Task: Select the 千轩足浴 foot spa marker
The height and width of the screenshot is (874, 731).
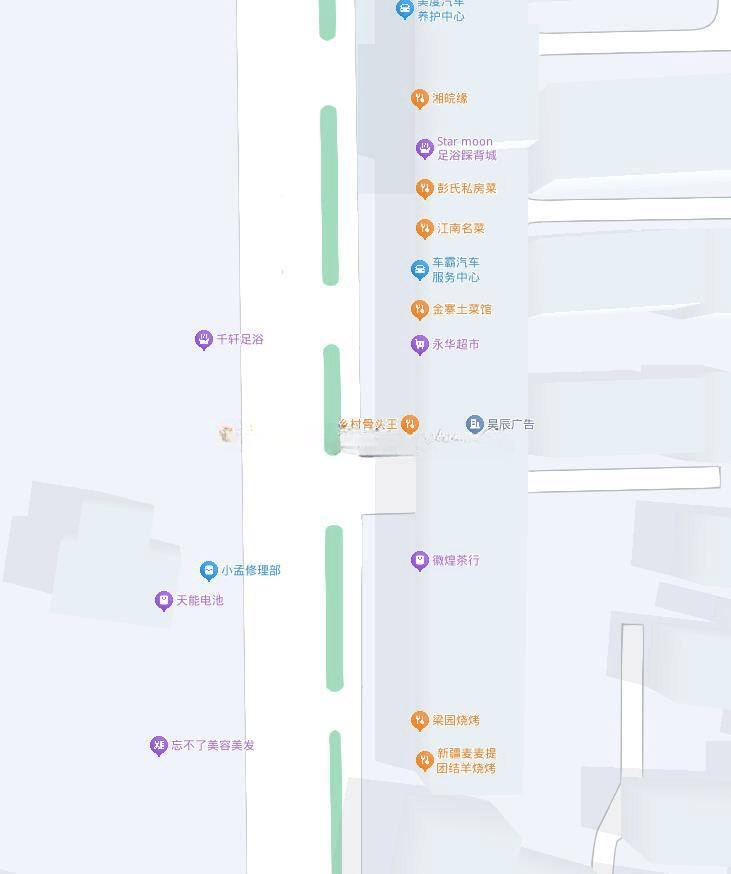Action: pos(203,340)
